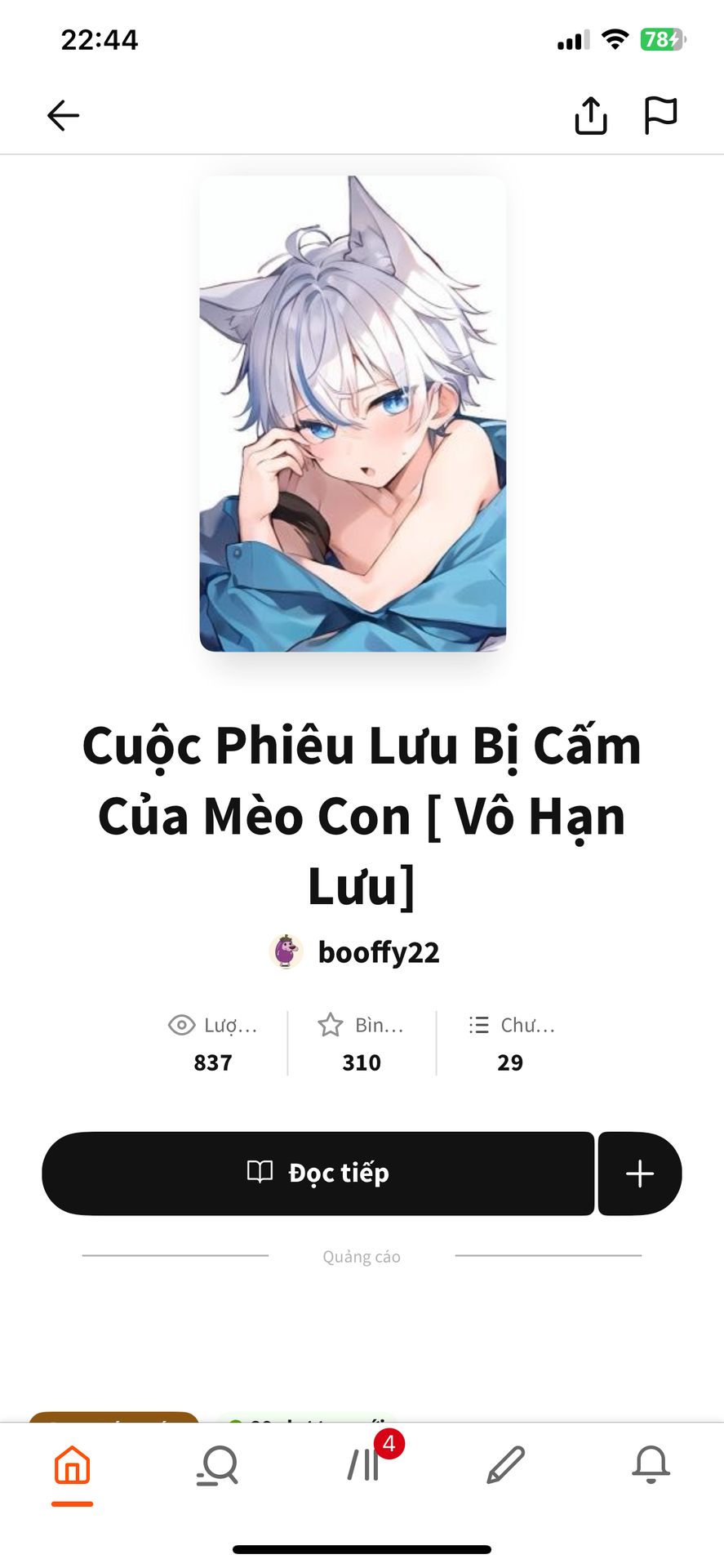This screenshot has height=1568, width=724.
Task: Open the notifications bell tab
Action: click(x=651, y=1466)
